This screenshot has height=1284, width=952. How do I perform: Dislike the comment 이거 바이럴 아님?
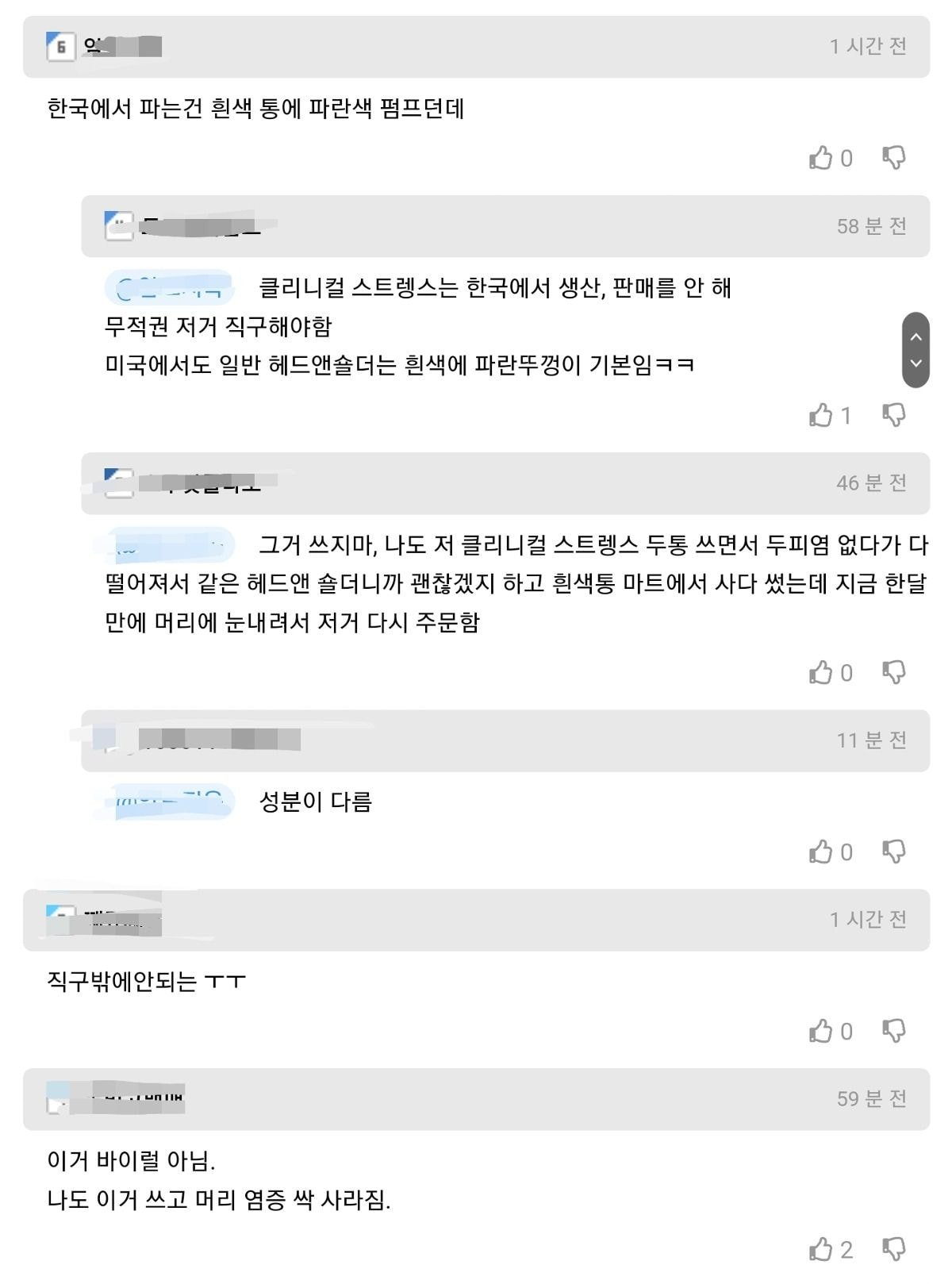pos(894,1250)
